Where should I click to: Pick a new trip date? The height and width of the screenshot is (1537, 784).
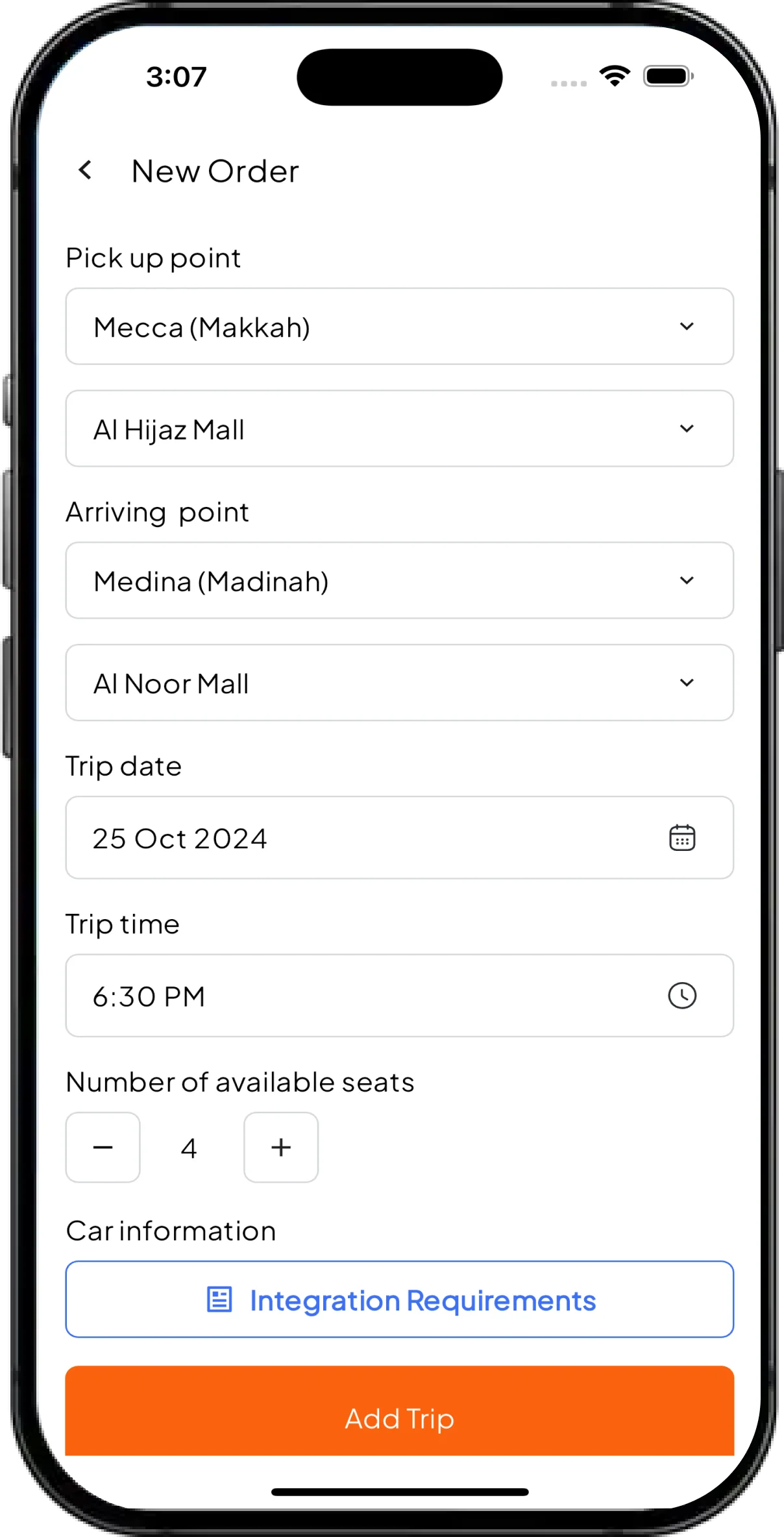(x=399, y=838)
